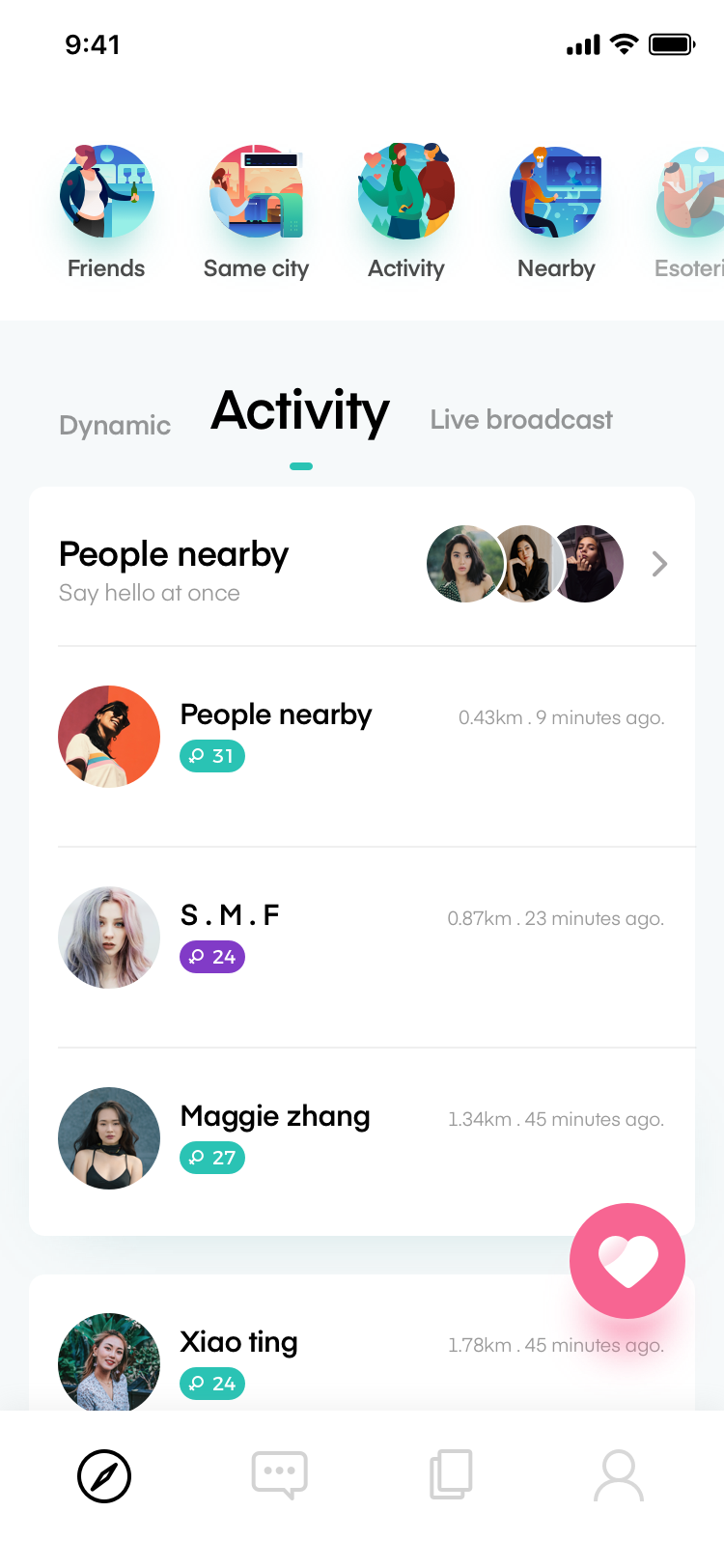724x1568 pixels.
Task: Open the stacked pages tab
Action: click(451, 1474)
